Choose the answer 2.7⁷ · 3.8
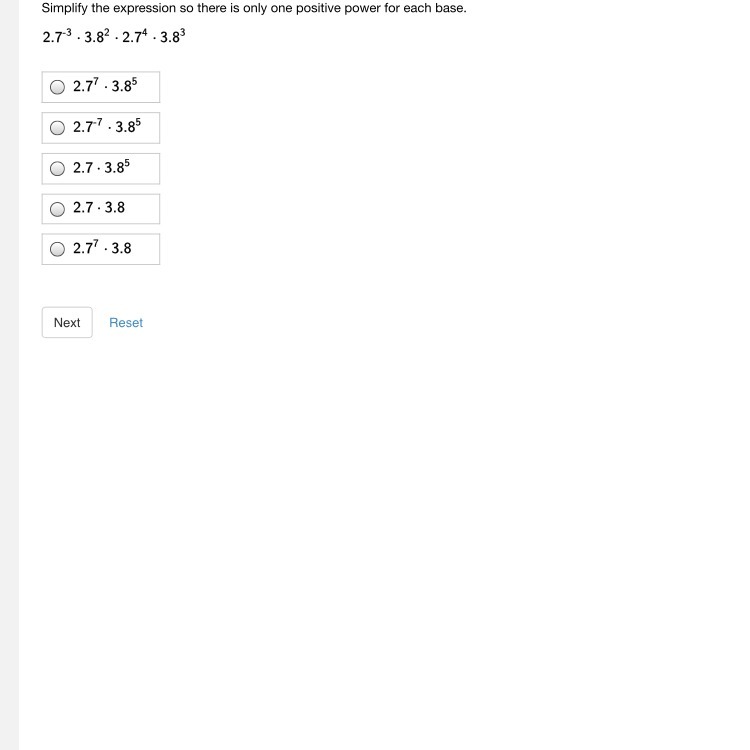 [58, 249]
